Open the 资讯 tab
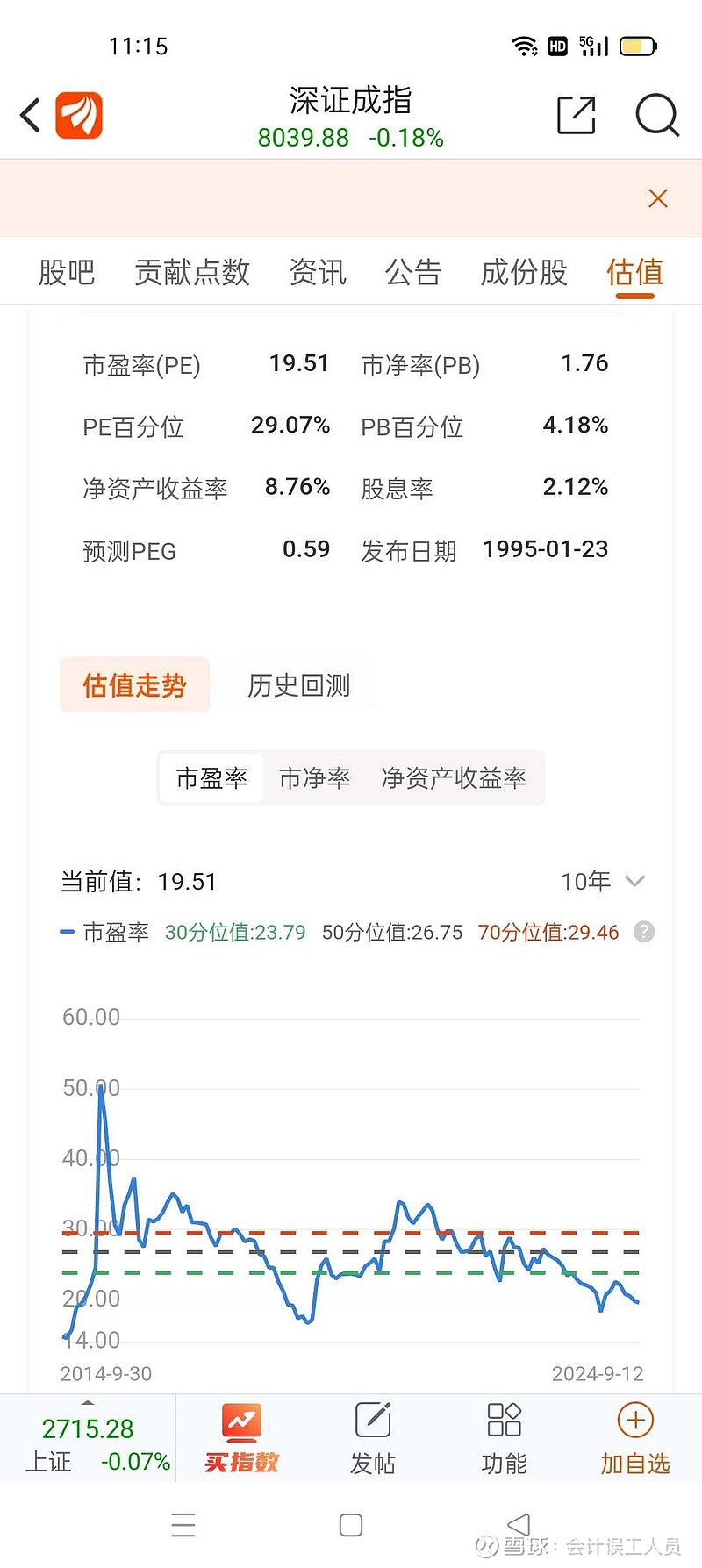 (x=318, y=272)
